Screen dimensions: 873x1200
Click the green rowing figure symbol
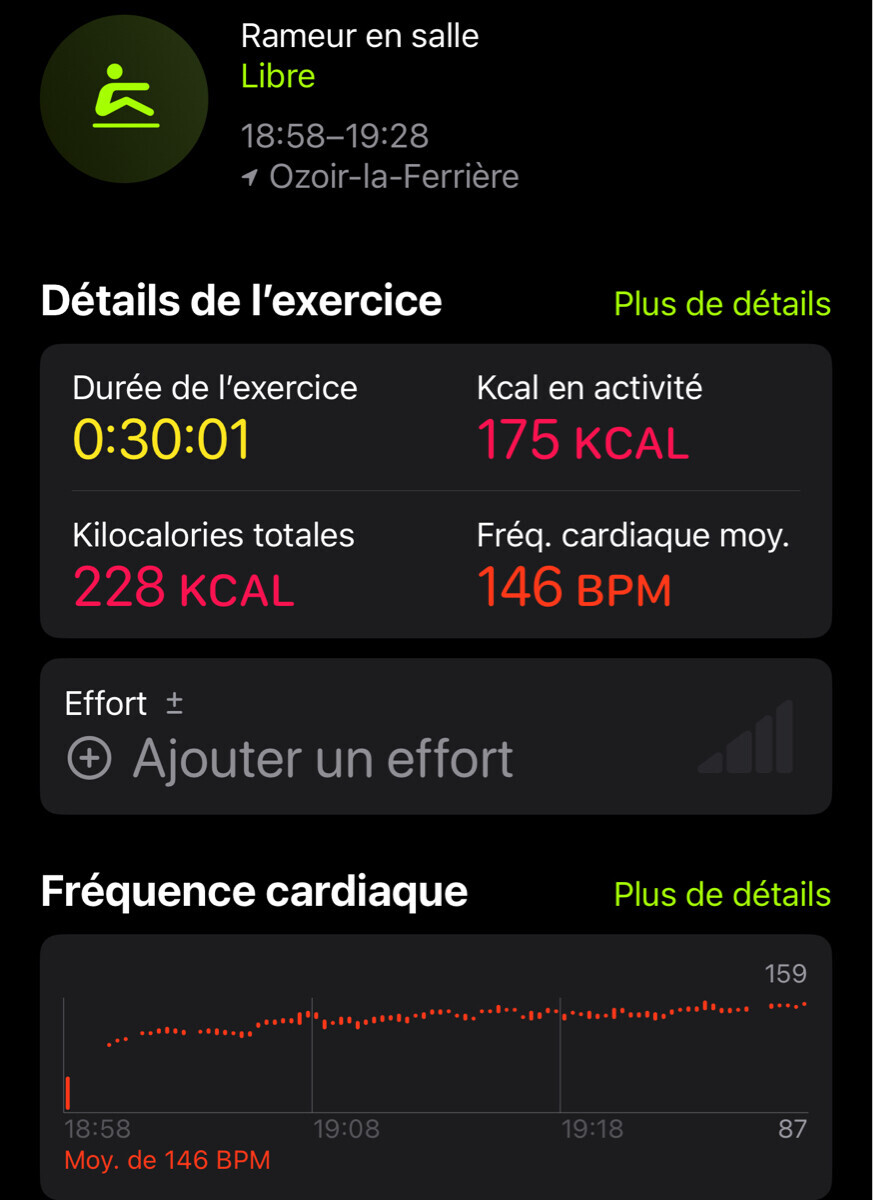tap(123, 98)
